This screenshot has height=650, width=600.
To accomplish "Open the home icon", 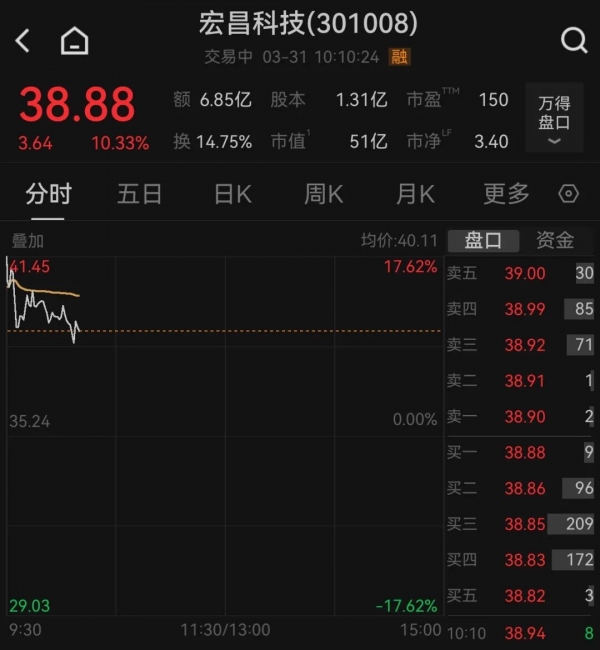I will pos(74,41).
